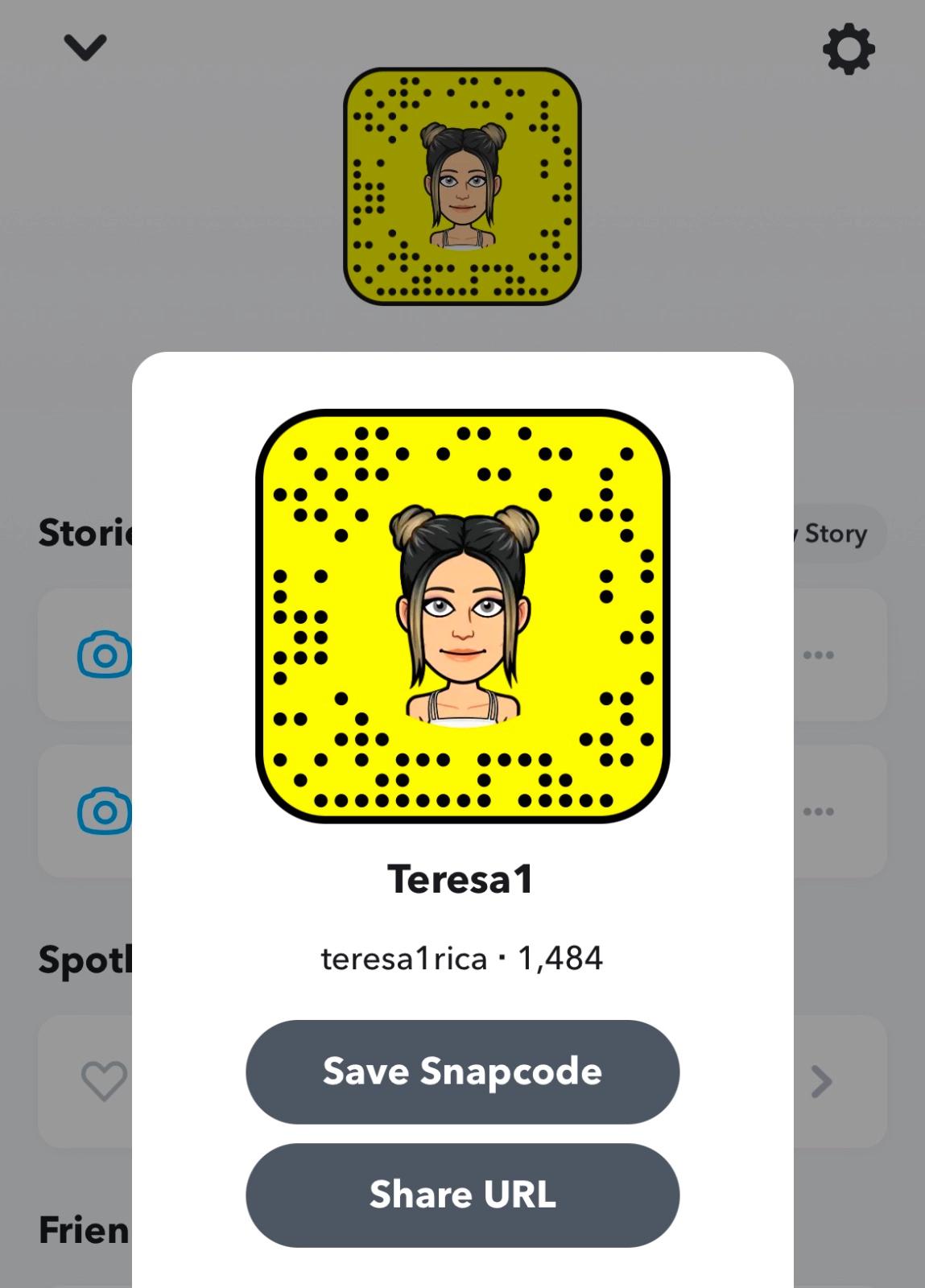Viewport: 925px width, 1288px height.
Task: Share the profile URL
Action: [462, 1195]
